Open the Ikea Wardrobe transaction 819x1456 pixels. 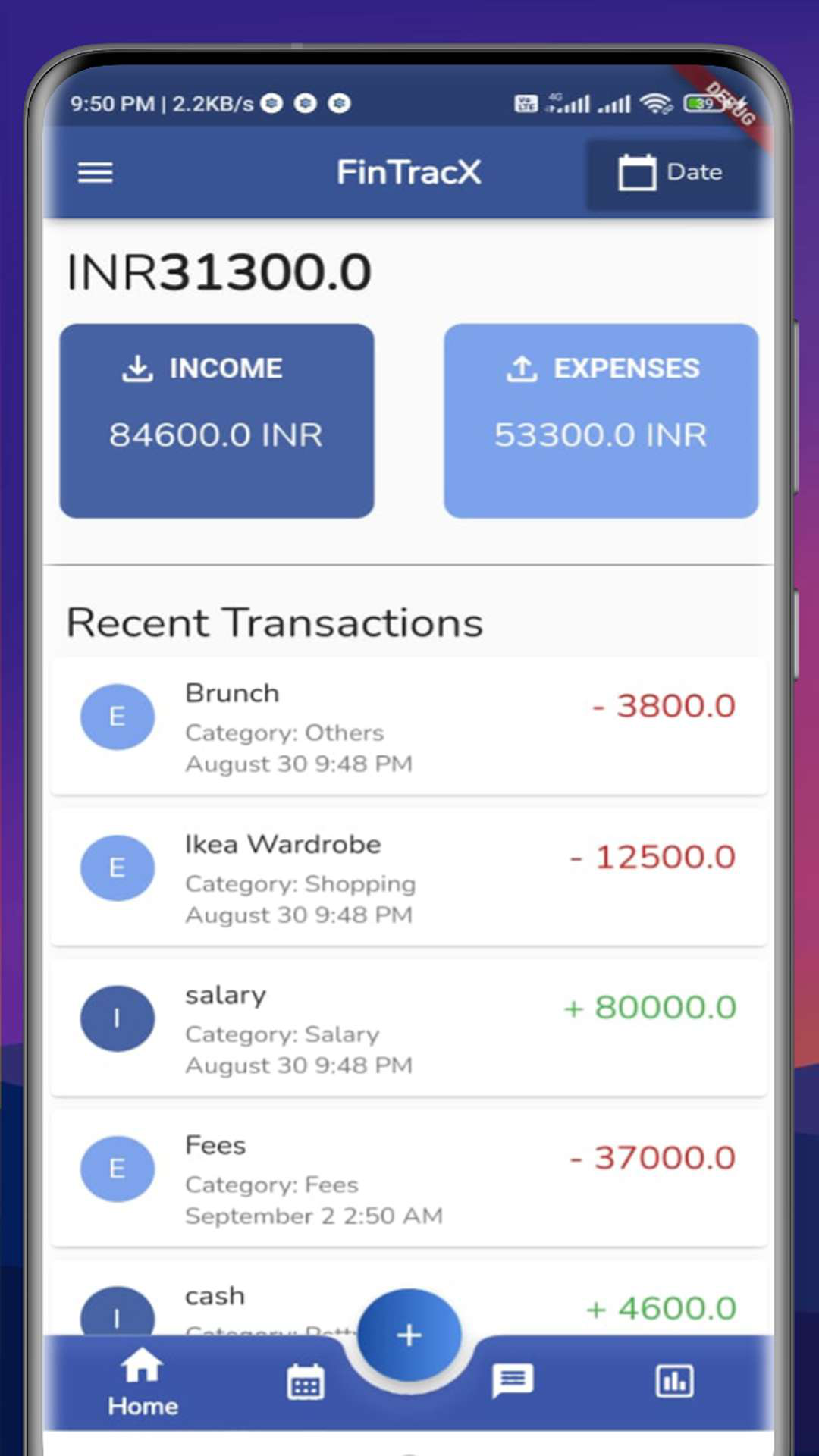(409, 877)
